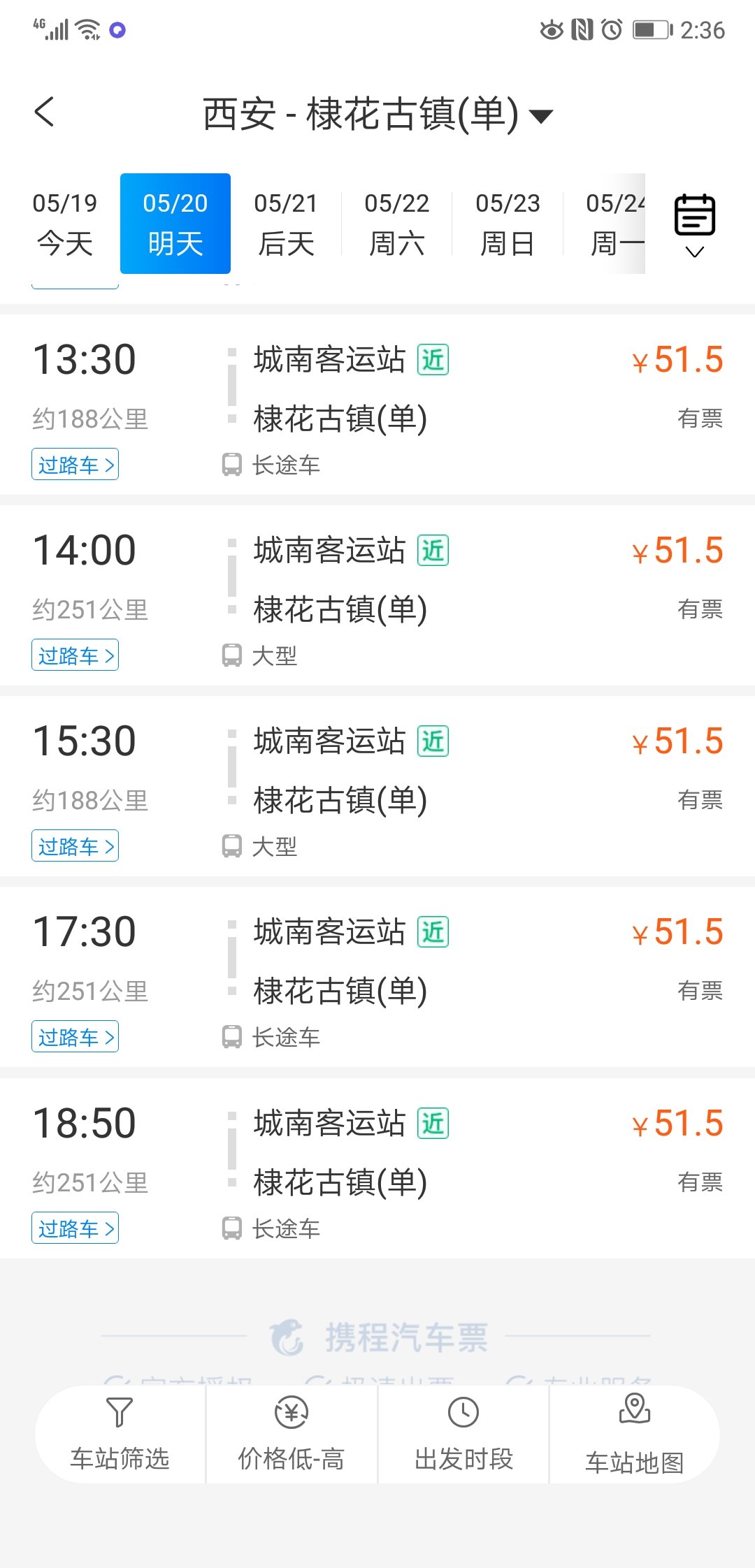
Task: Switch to 05/21 后天 date
Action: tap(285, 224)
